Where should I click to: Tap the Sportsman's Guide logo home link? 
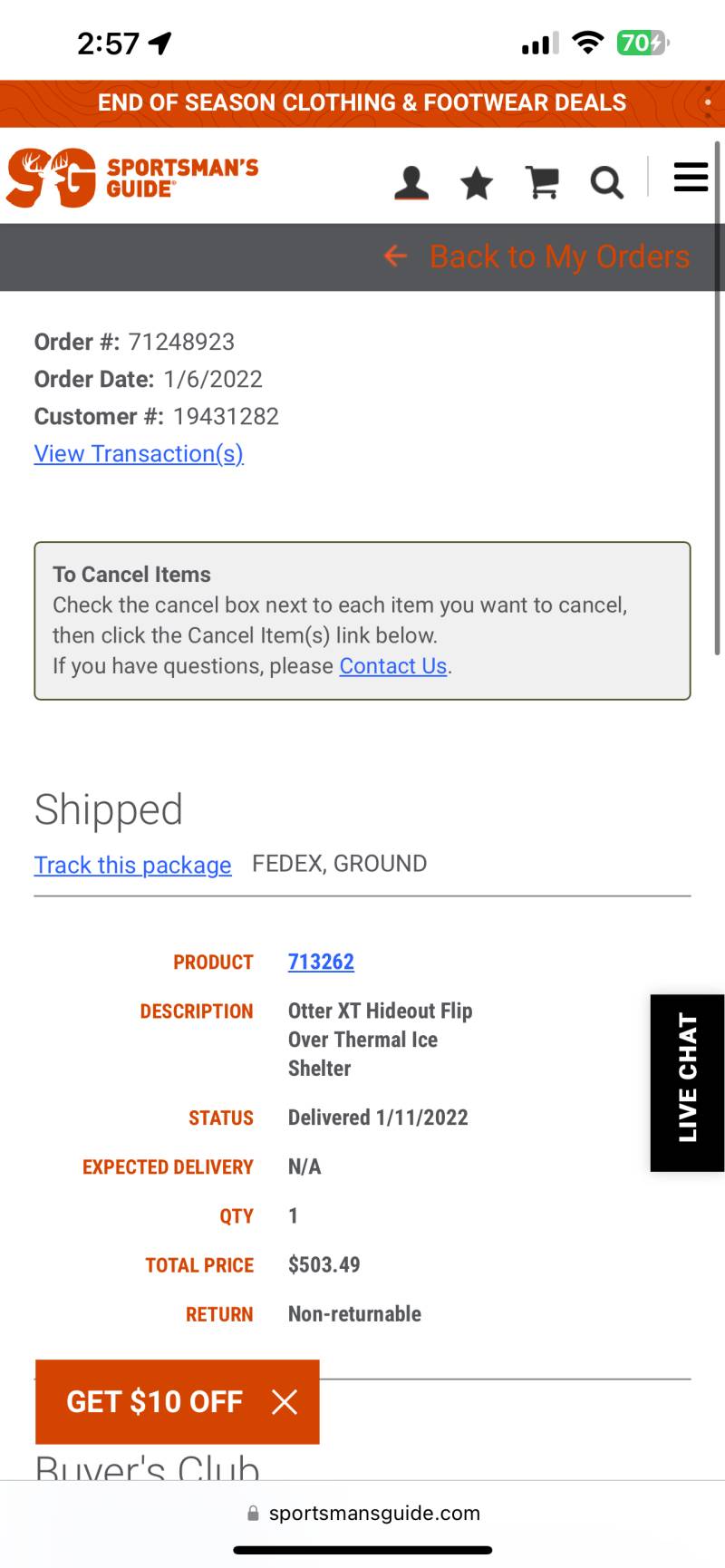click(132, 178)
